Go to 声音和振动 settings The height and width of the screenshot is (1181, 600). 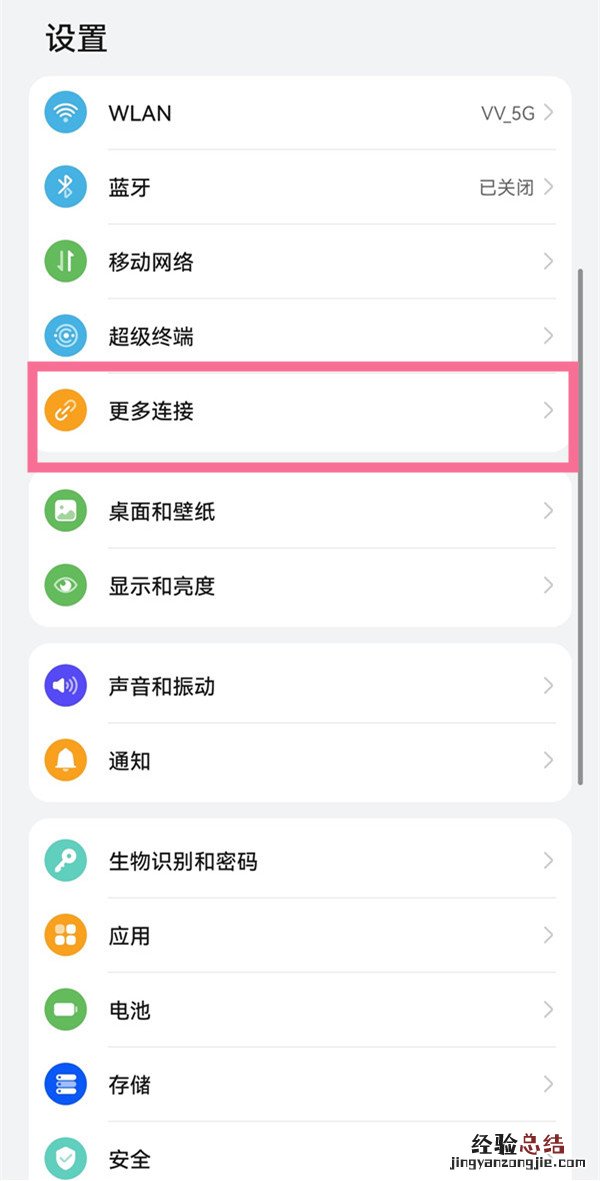tap(300, 686)
